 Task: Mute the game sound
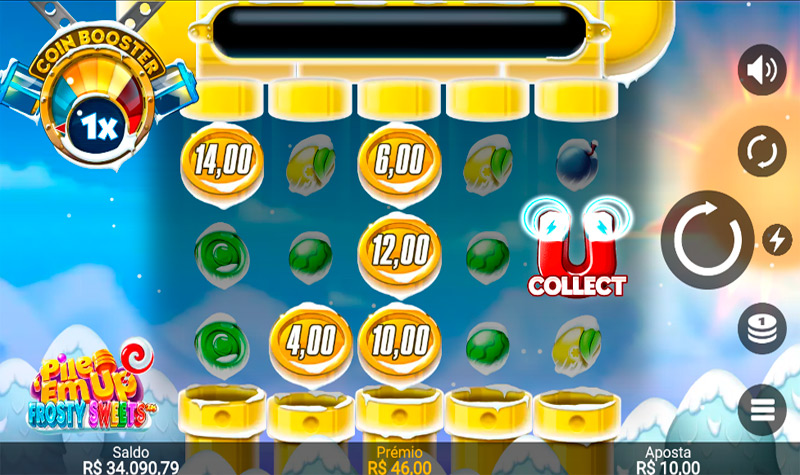tap(762, 70)
